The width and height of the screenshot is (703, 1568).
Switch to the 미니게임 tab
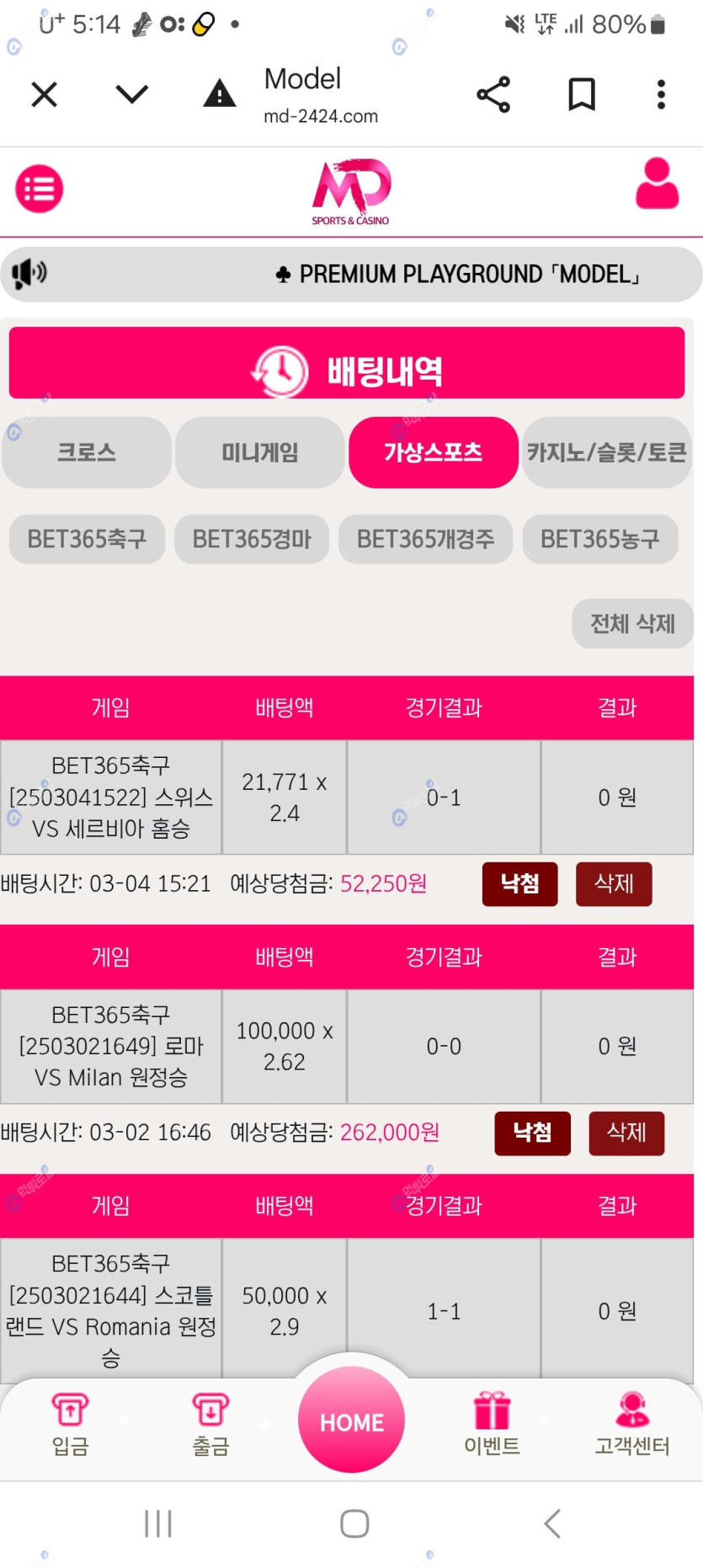click(260, 452)
